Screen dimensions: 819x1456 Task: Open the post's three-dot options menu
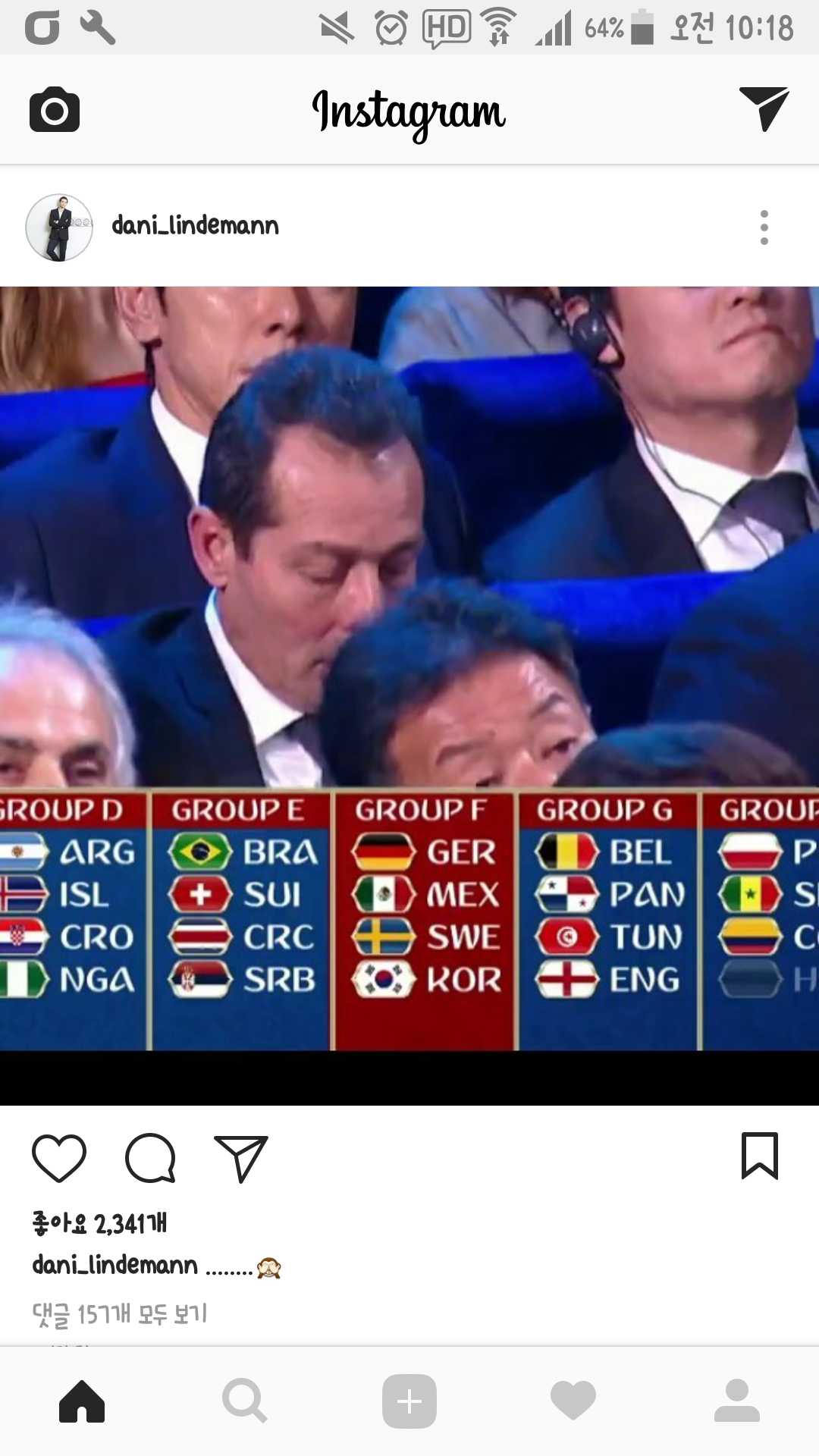(764, 227)
